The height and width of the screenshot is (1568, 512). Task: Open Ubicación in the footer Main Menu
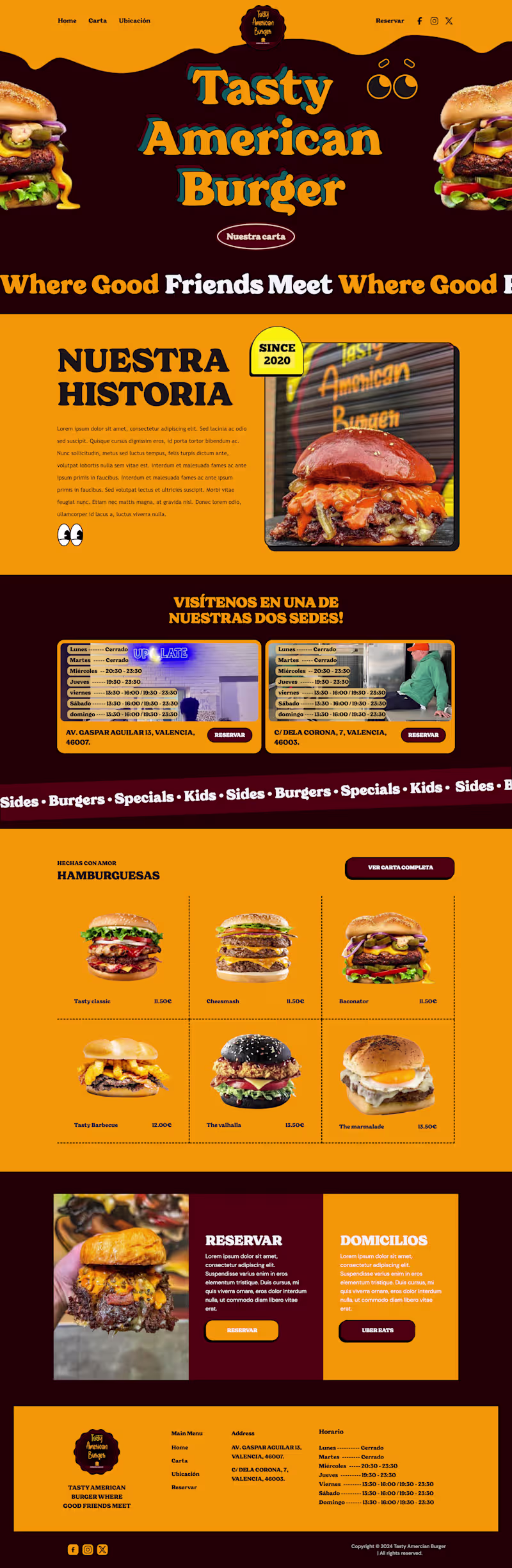[x=185, y=1474]
